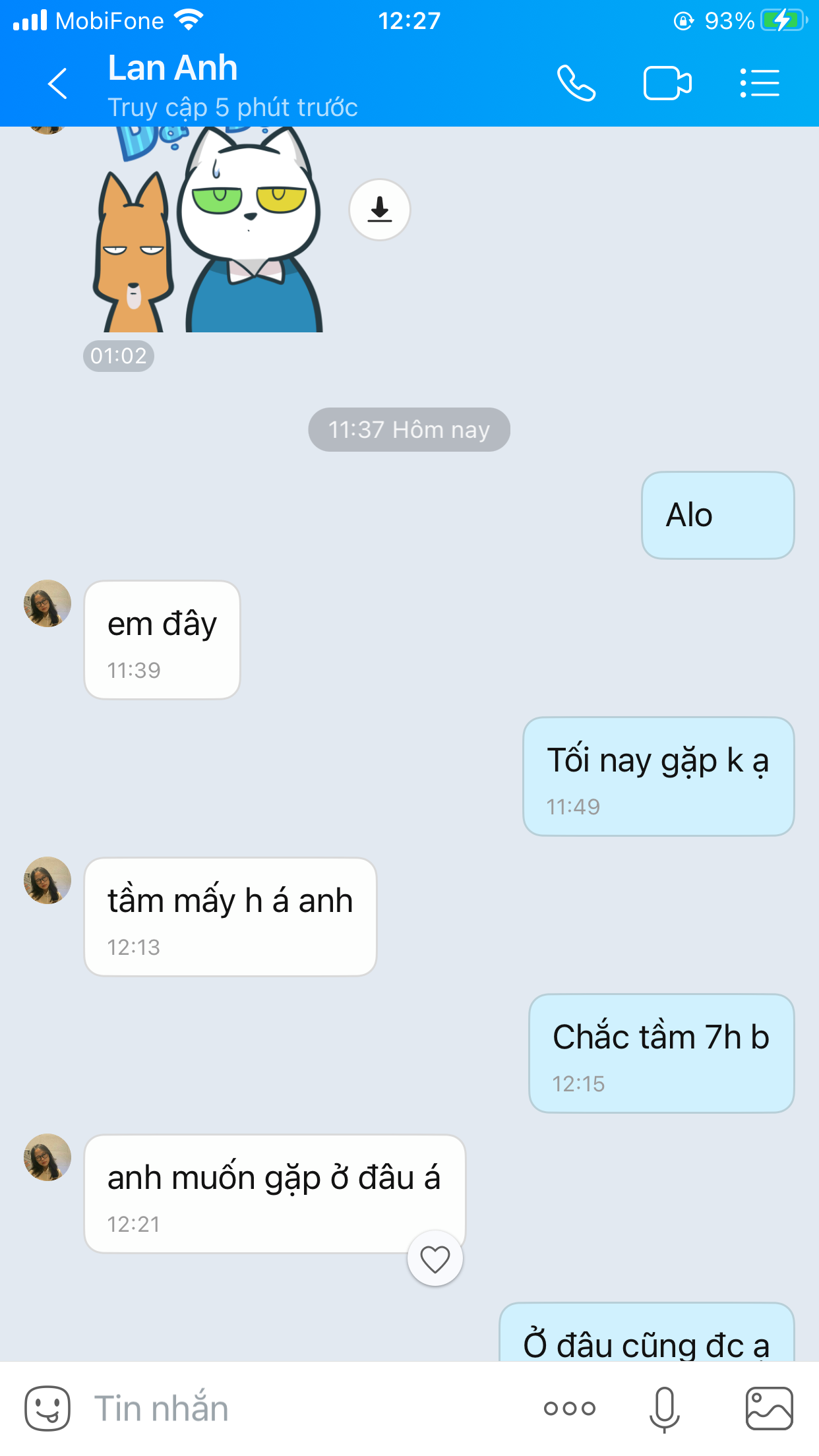
Task: Record a voice message
Action: 664,1408
